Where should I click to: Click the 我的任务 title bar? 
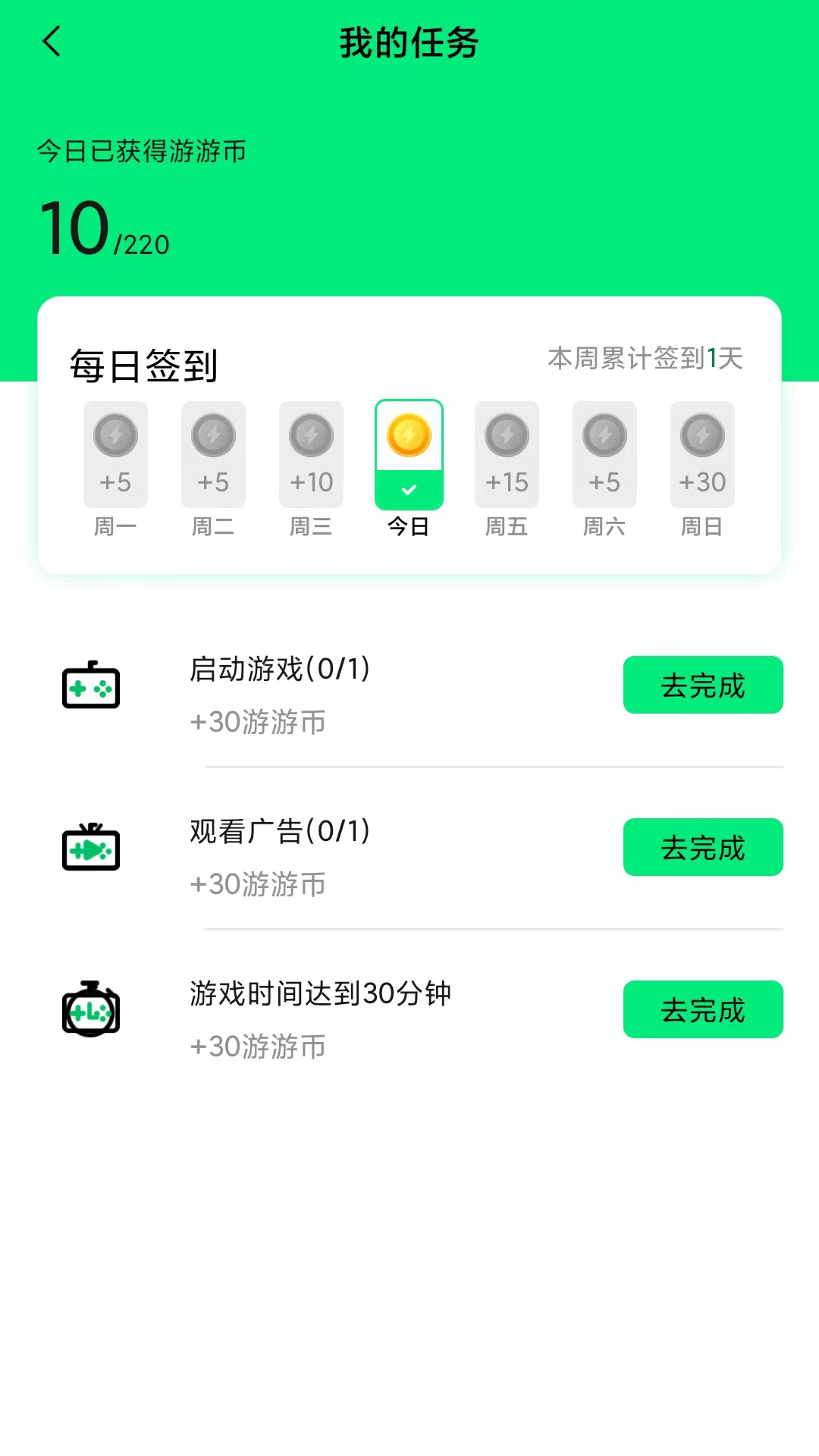pyautogui.click(x=409, y=43)
